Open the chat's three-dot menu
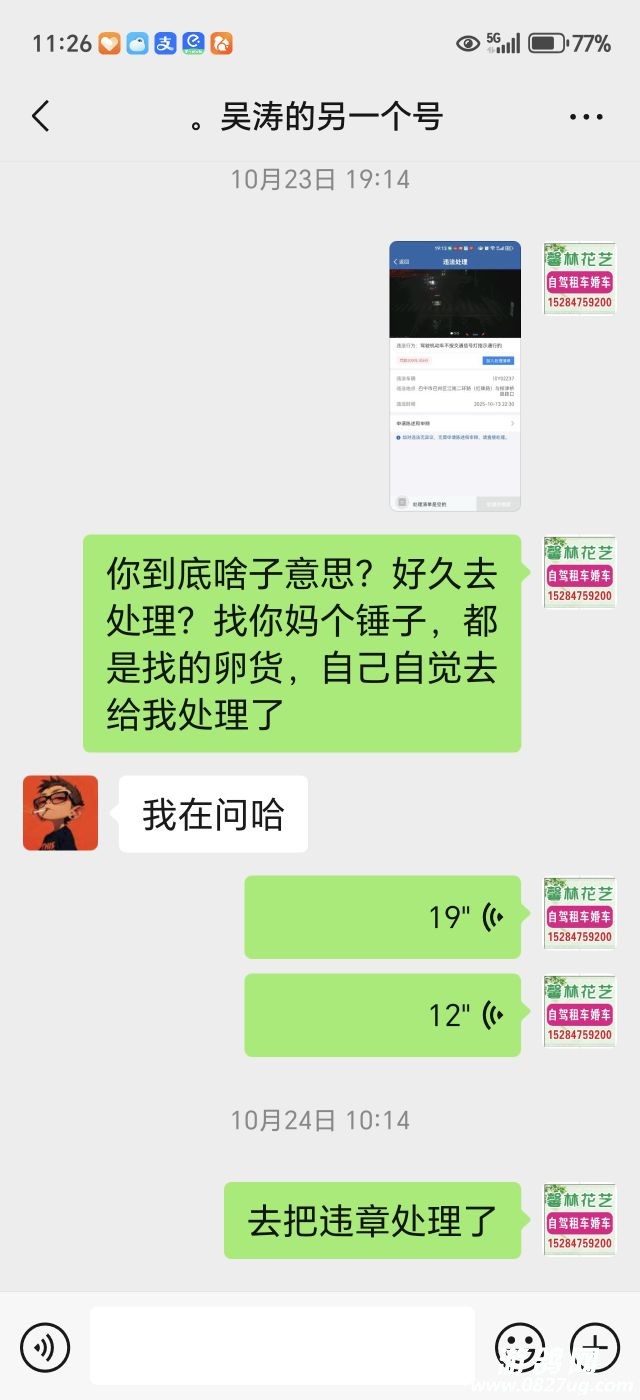The image size is (640, 1400). 586,117
